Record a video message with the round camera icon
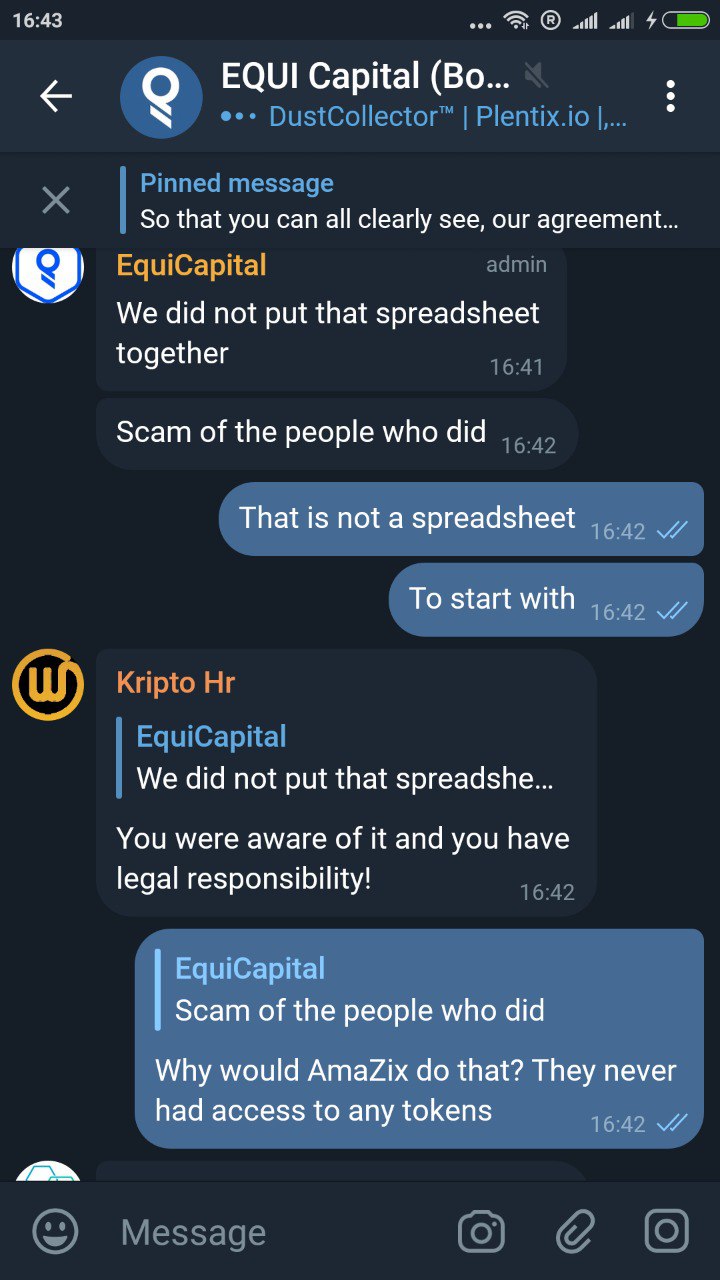 (666, 1231)
